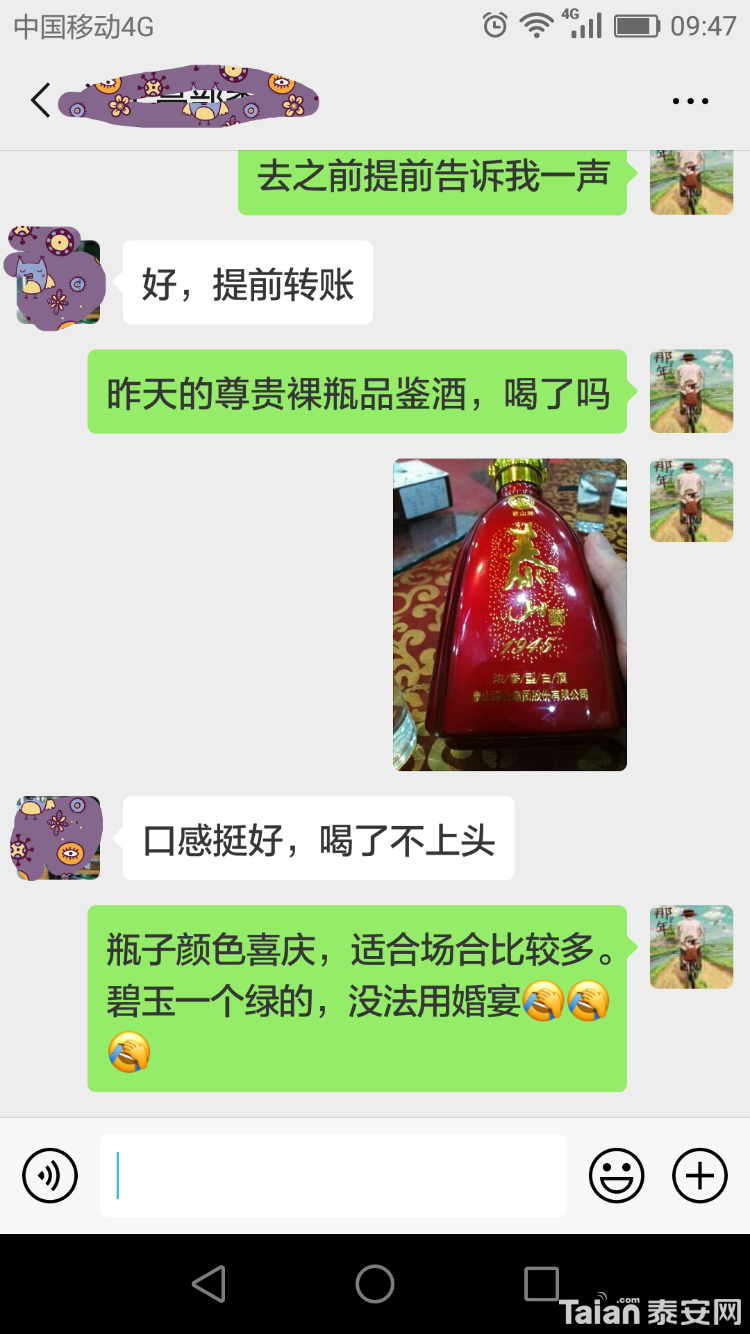Open the red liquor bottle photo
Image resolution: width=750 pixels, height=1334 pixels.
510,614
